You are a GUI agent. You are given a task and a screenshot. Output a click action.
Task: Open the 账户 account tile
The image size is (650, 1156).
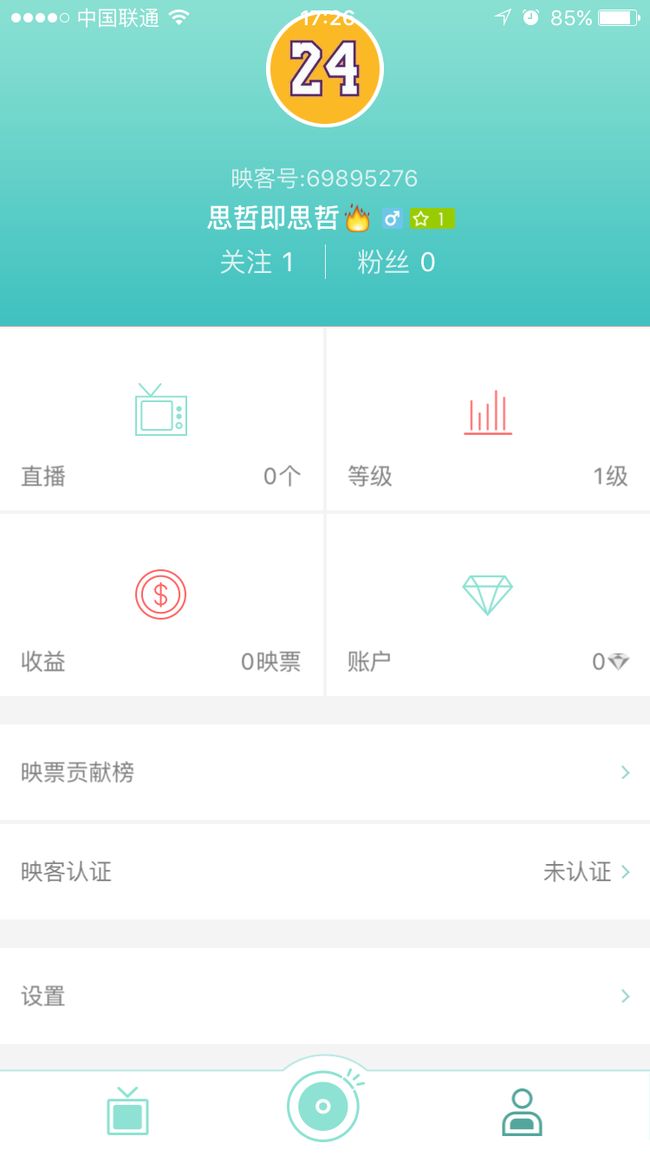[x=488, y=605]
